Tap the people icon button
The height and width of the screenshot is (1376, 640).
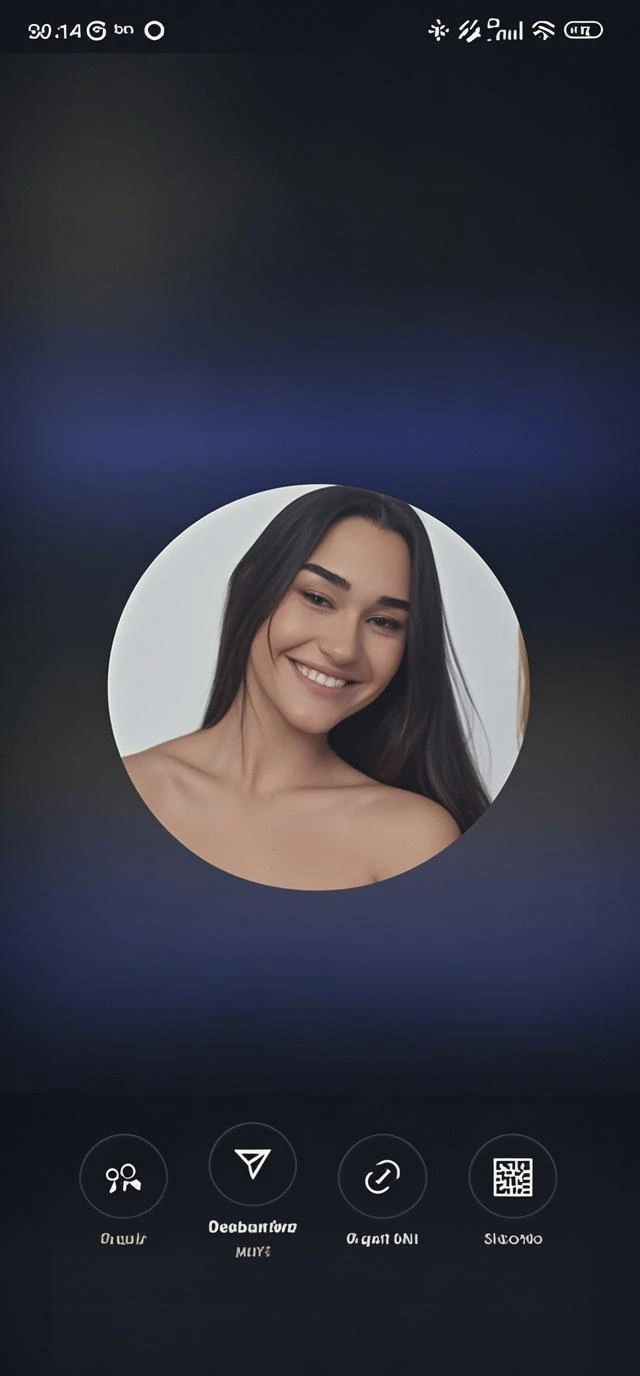(123, 1177)
